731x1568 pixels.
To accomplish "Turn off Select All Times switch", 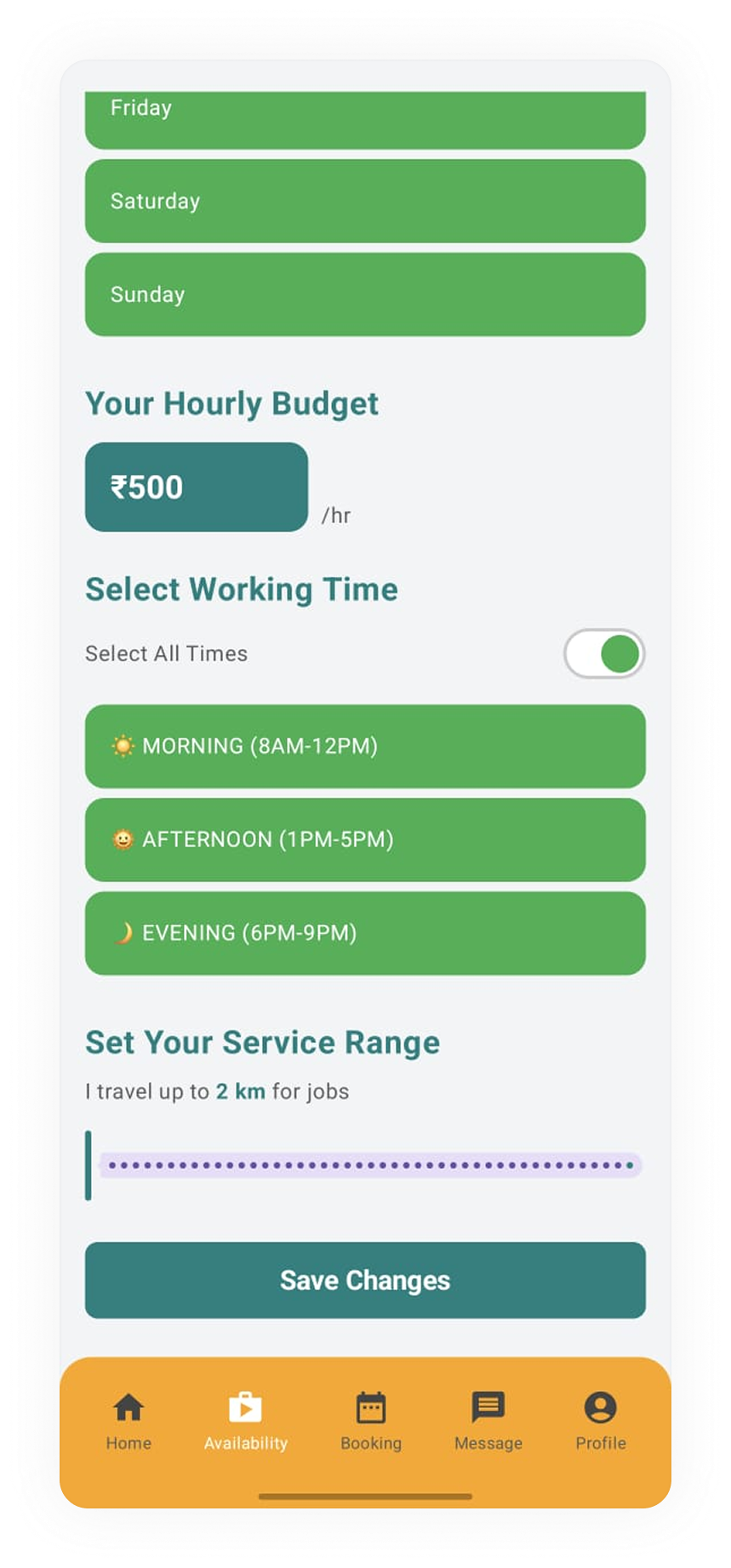I will click(604, 653).
